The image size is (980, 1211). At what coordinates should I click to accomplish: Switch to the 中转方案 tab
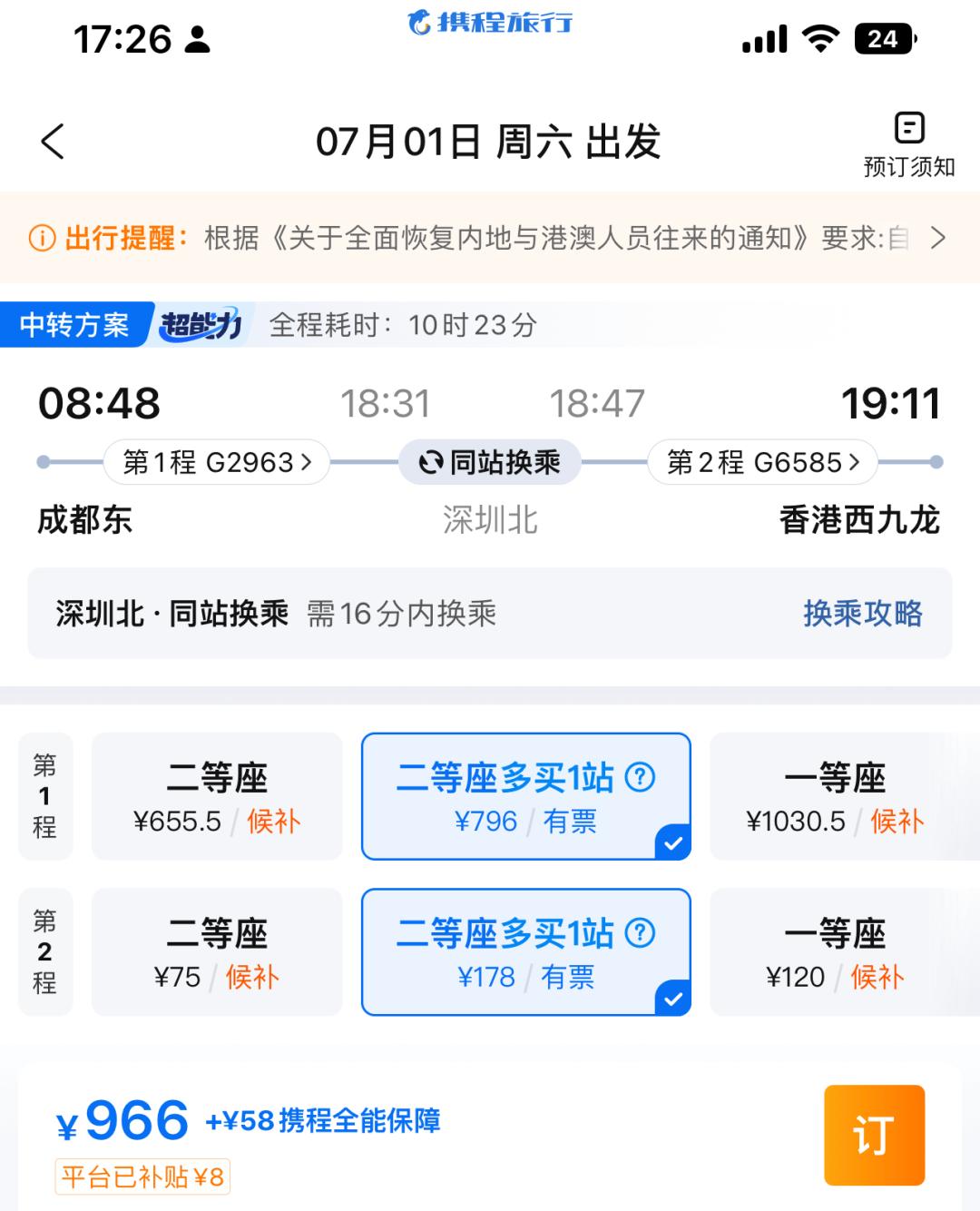(74, 324)
